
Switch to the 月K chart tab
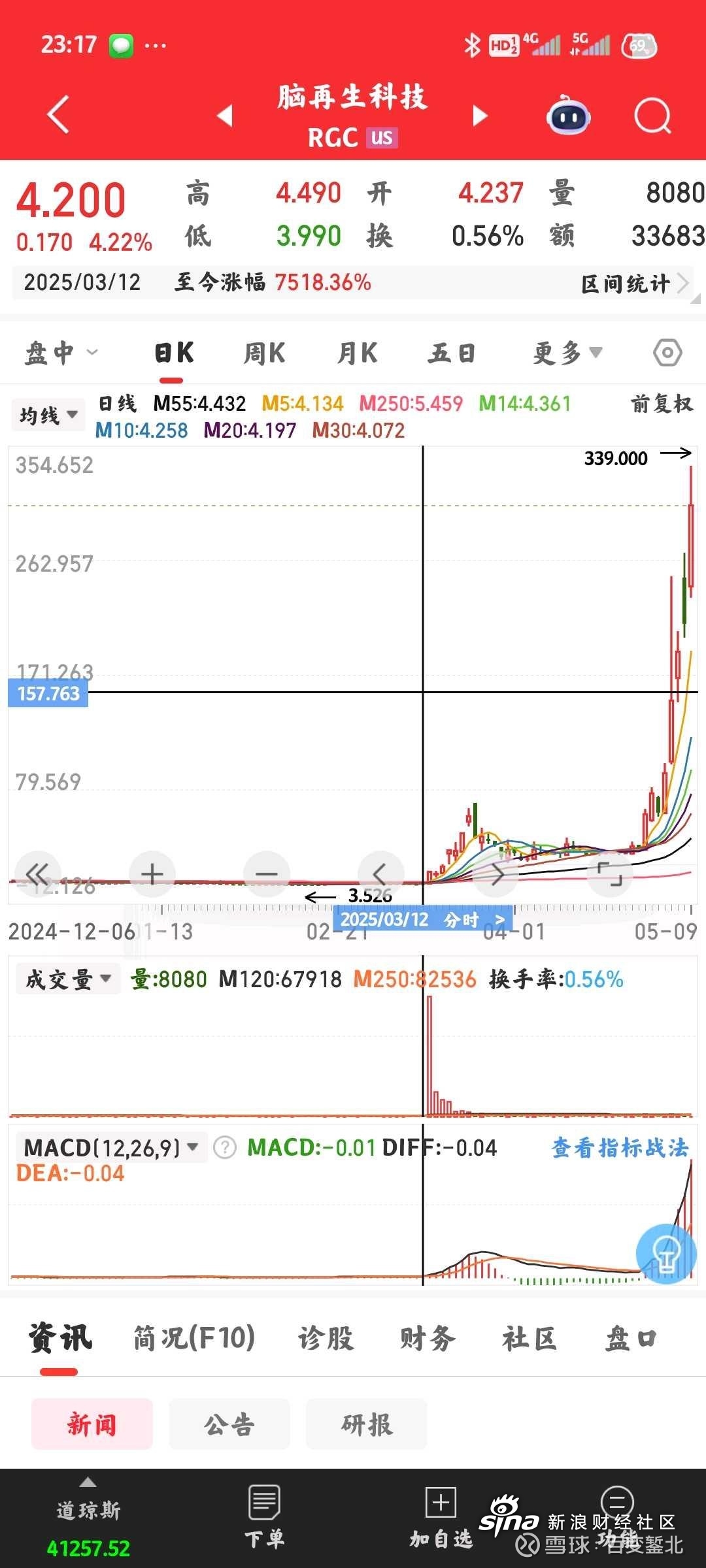pyautogui.click(x=357, y=353)
